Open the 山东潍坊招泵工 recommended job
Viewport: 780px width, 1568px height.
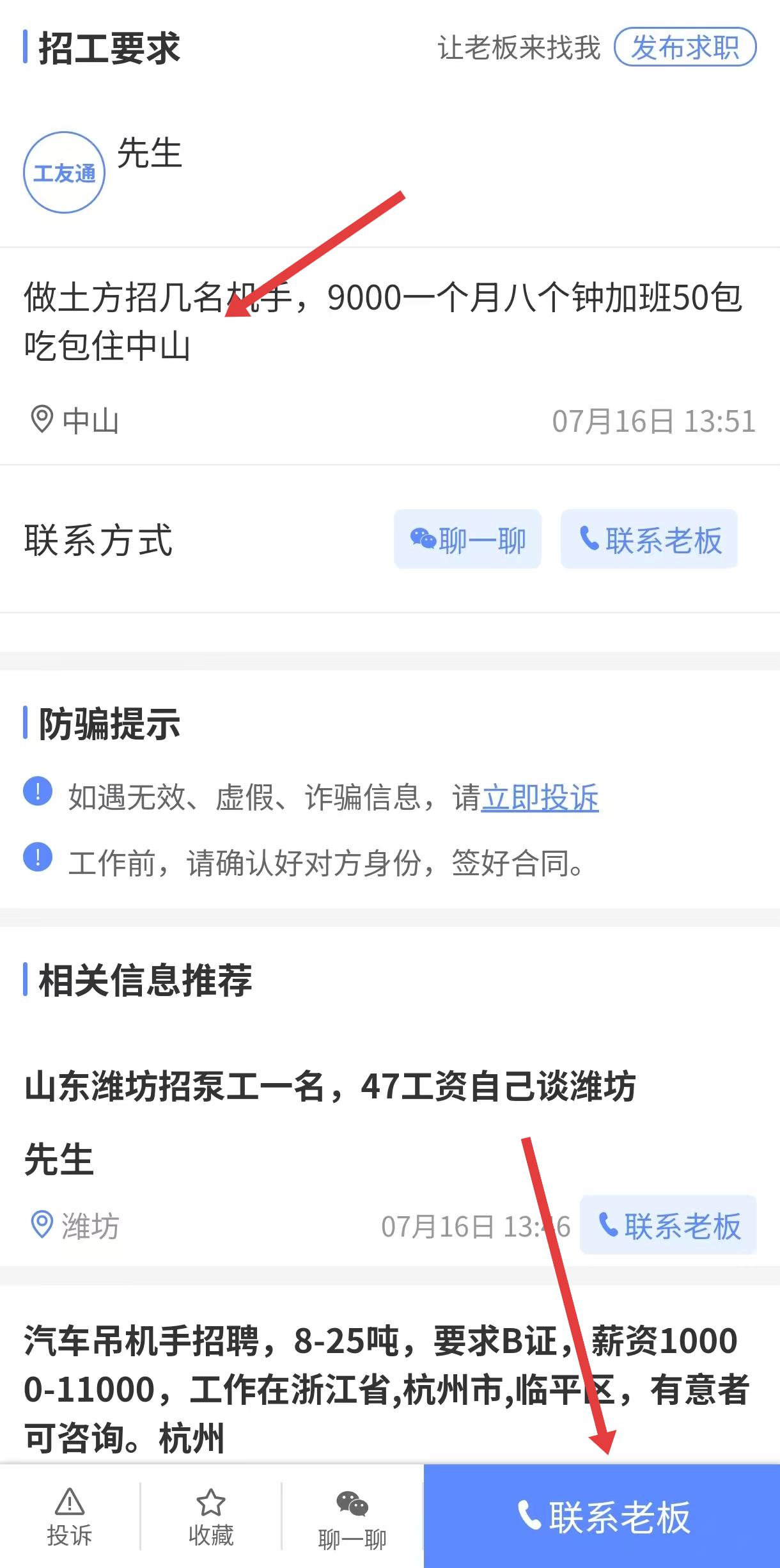(x=330, y=1086)
